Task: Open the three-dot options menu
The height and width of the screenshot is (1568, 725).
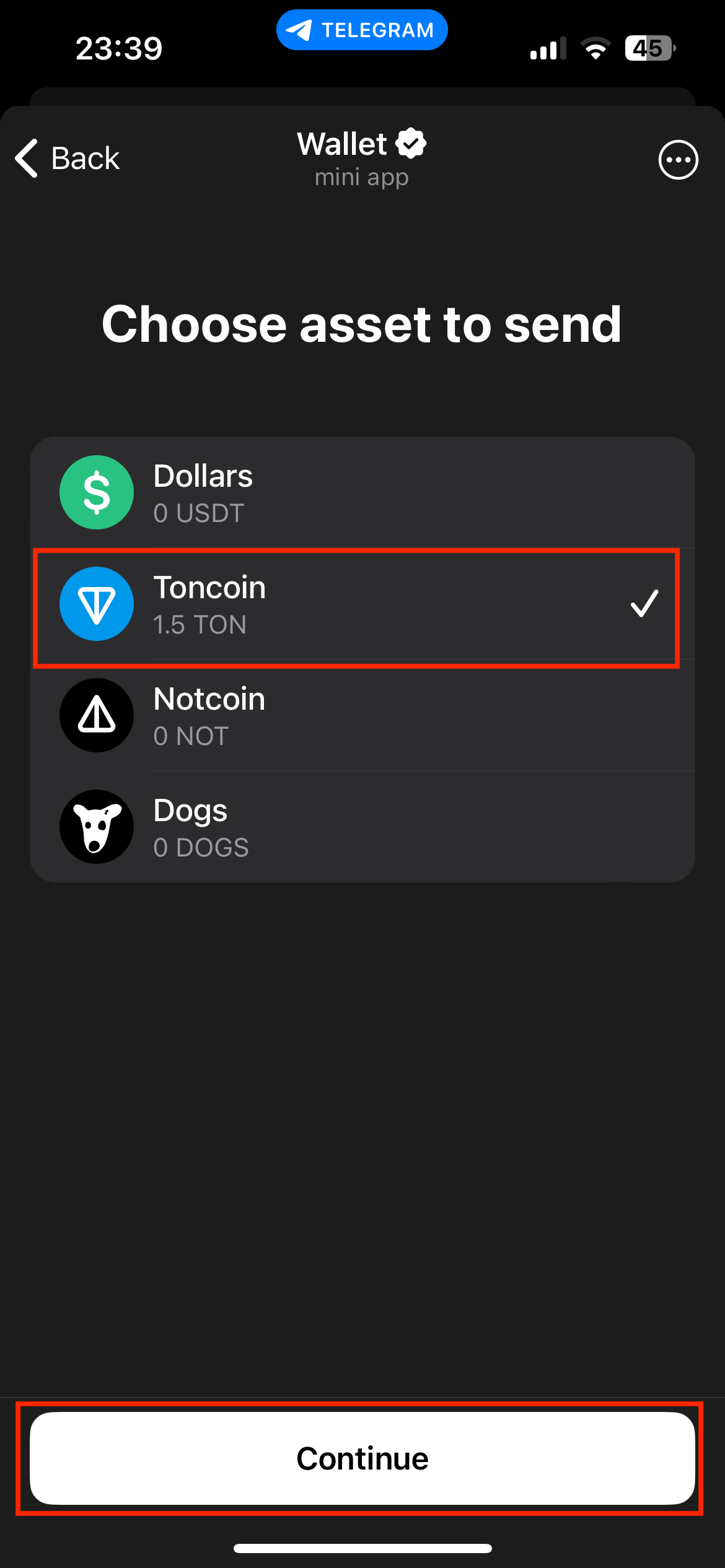Action: 678,160
